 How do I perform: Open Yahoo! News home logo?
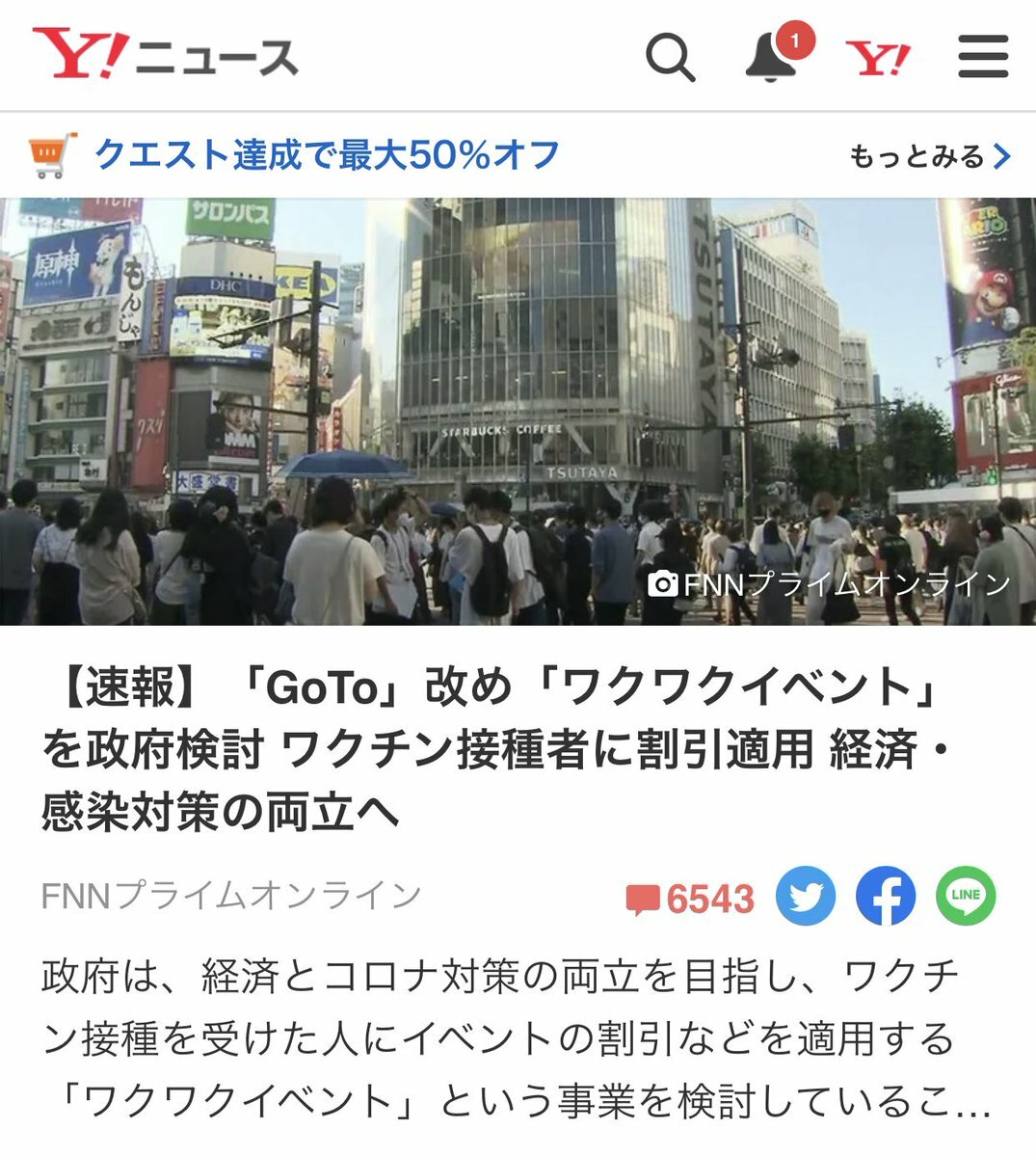(x=165, y=54)
